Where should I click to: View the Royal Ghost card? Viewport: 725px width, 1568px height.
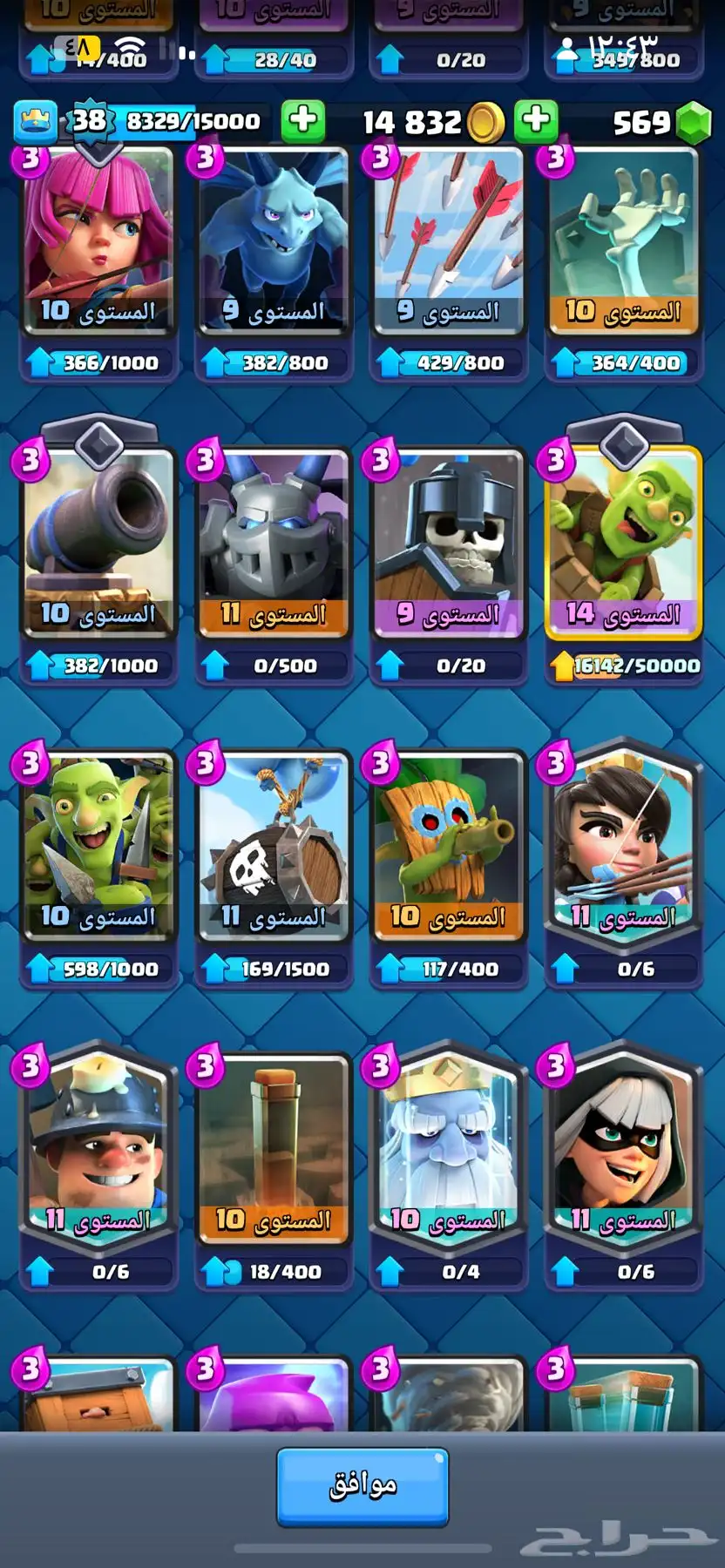point(449,1148)
